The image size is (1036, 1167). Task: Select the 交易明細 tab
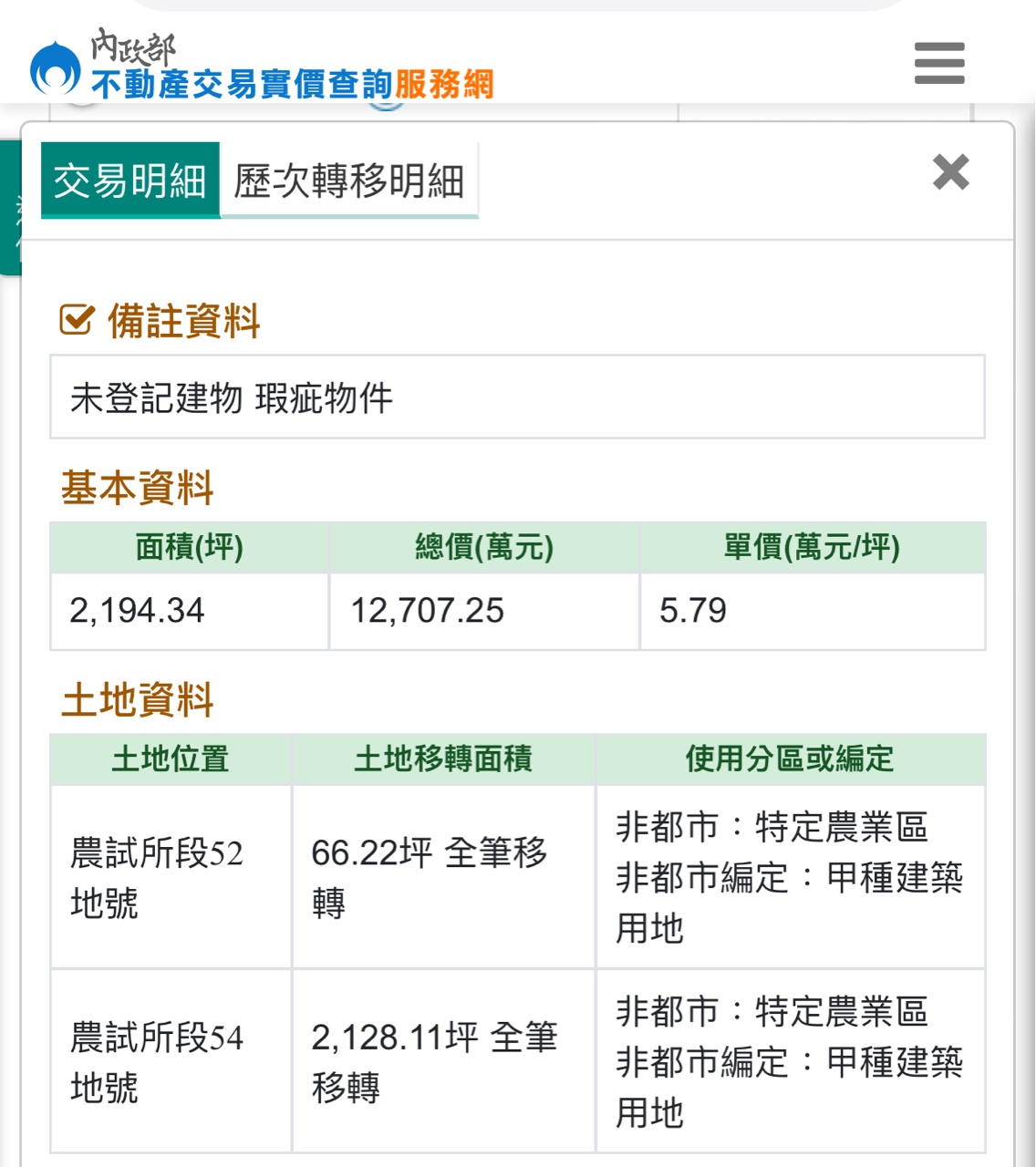coord(130,181)
